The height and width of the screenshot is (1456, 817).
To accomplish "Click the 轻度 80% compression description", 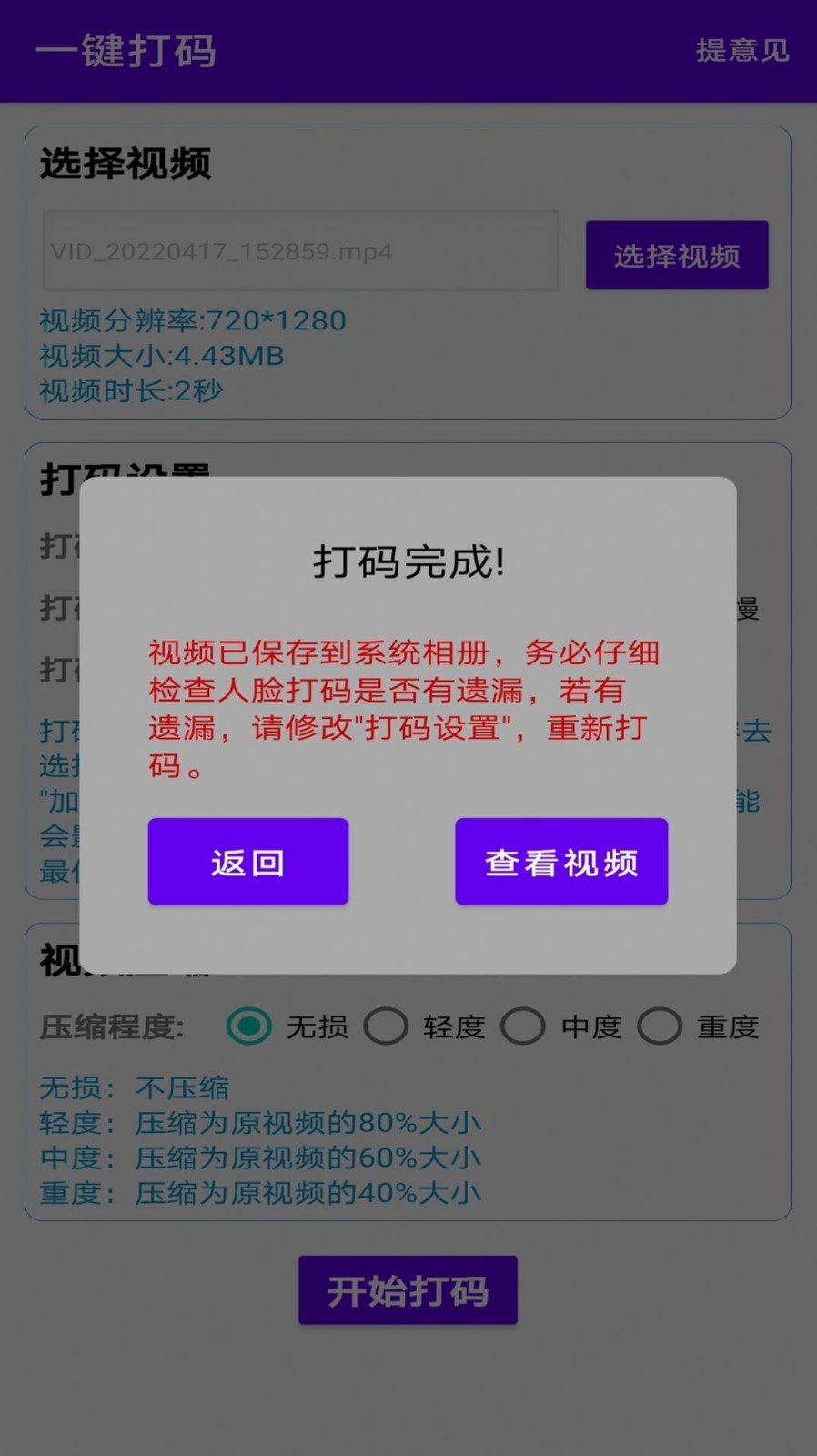I will tap(258, 1123).
